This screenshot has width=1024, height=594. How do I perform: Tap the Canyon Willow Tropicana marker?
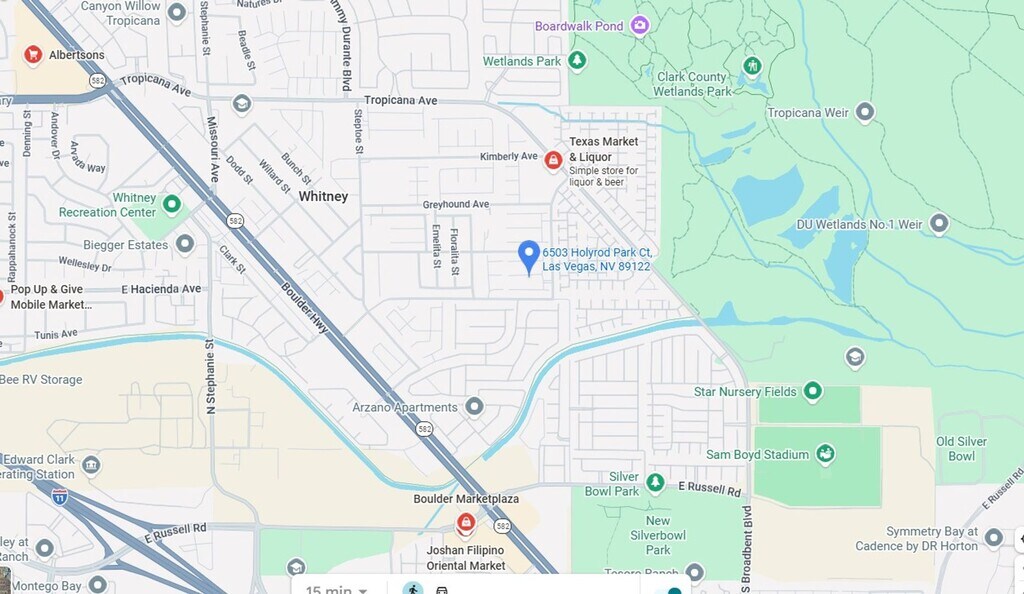[x=177, y=12]
